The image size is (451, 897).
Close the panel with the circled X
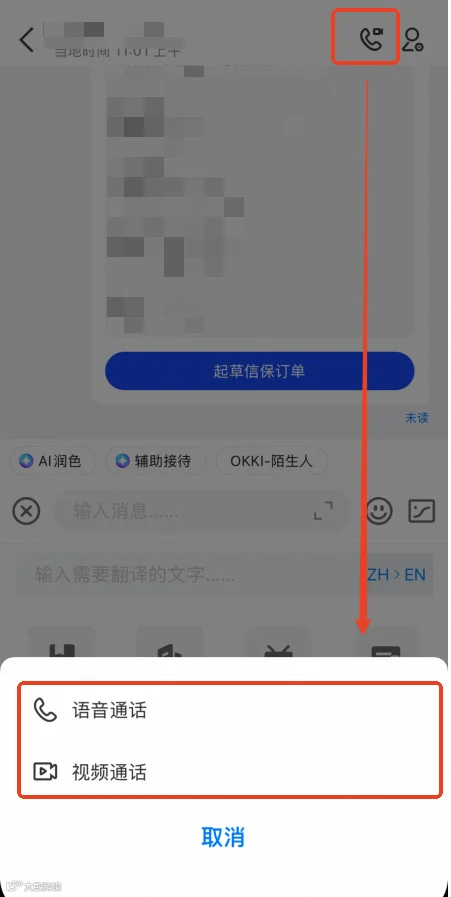[x=26, y=511]
